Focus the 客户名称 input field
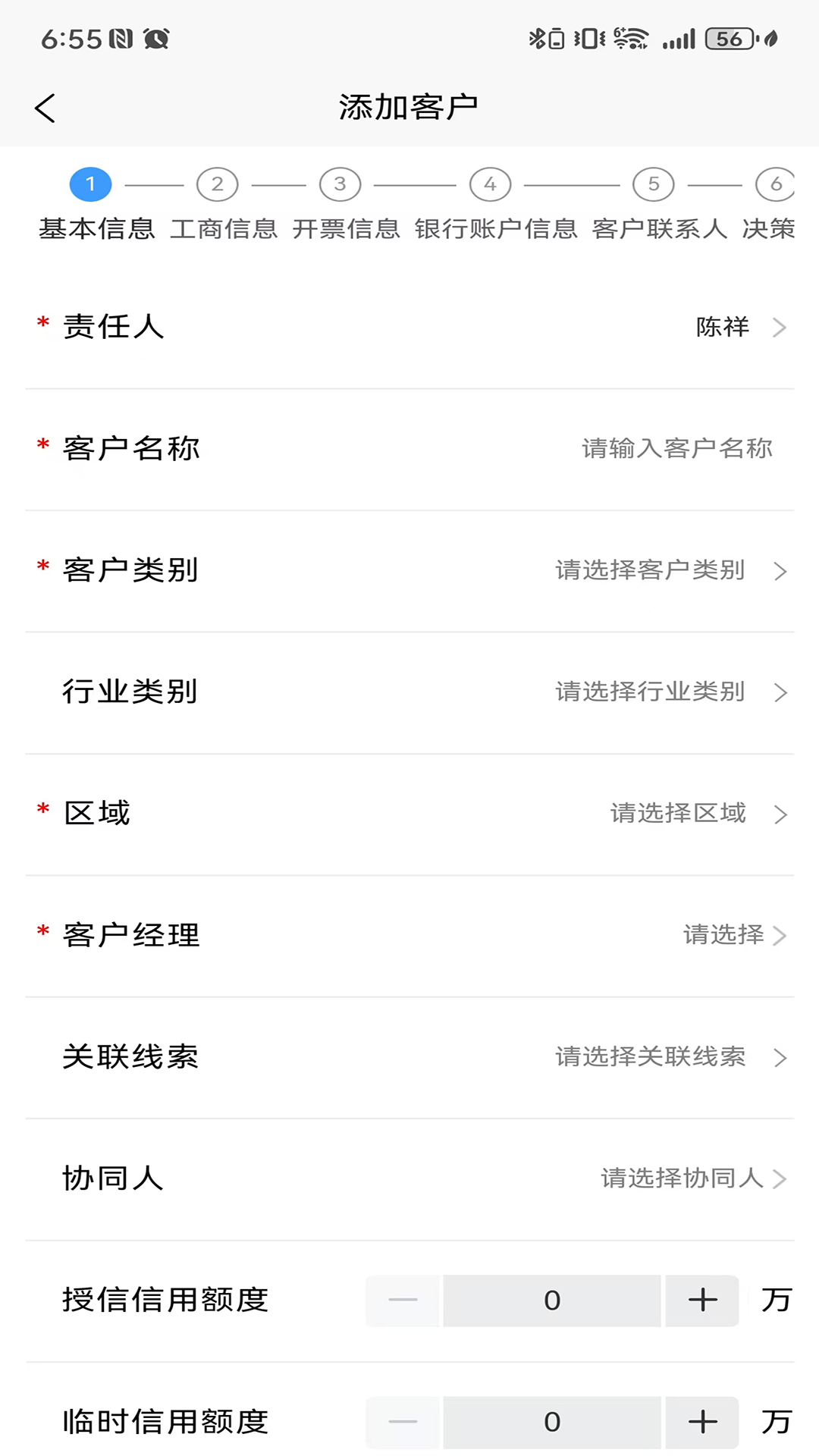The width and height of the screenshot is (819, 1456). tap(676, 449)
